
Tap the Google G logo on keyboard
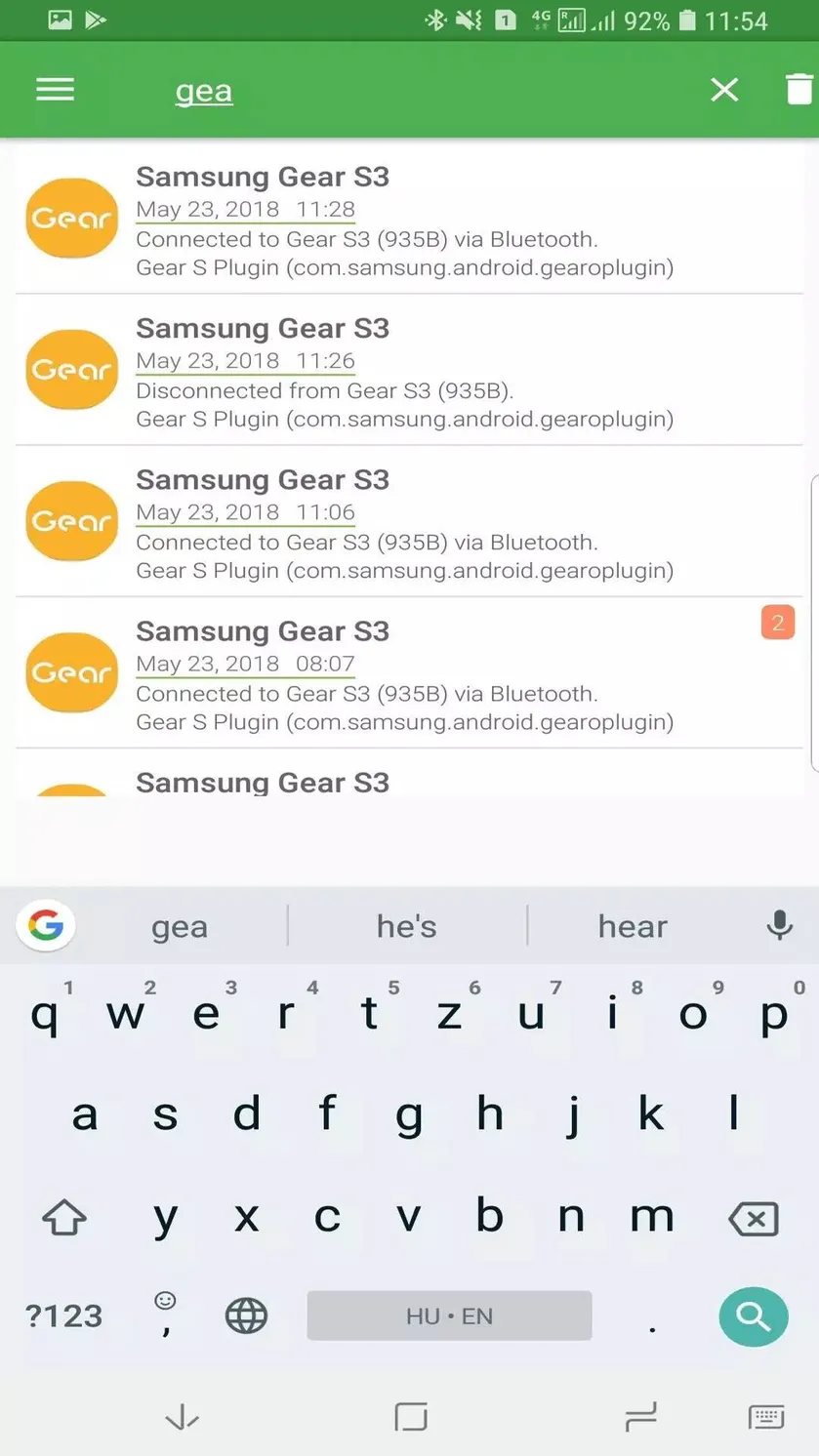[46, 924]
